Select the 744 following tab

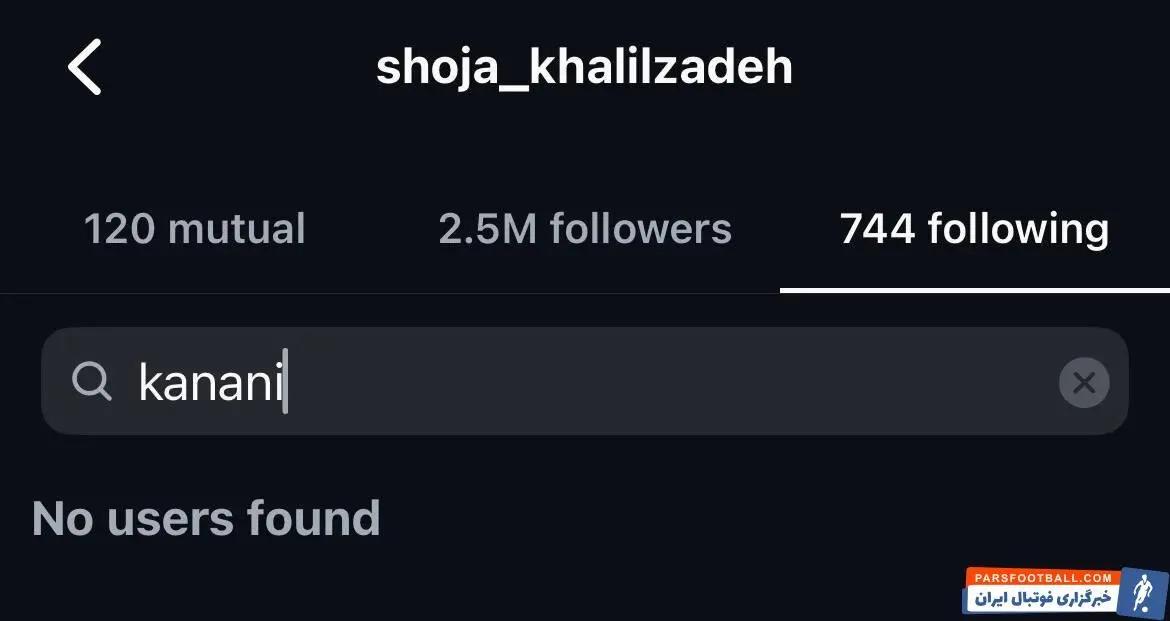click(974, 229)
